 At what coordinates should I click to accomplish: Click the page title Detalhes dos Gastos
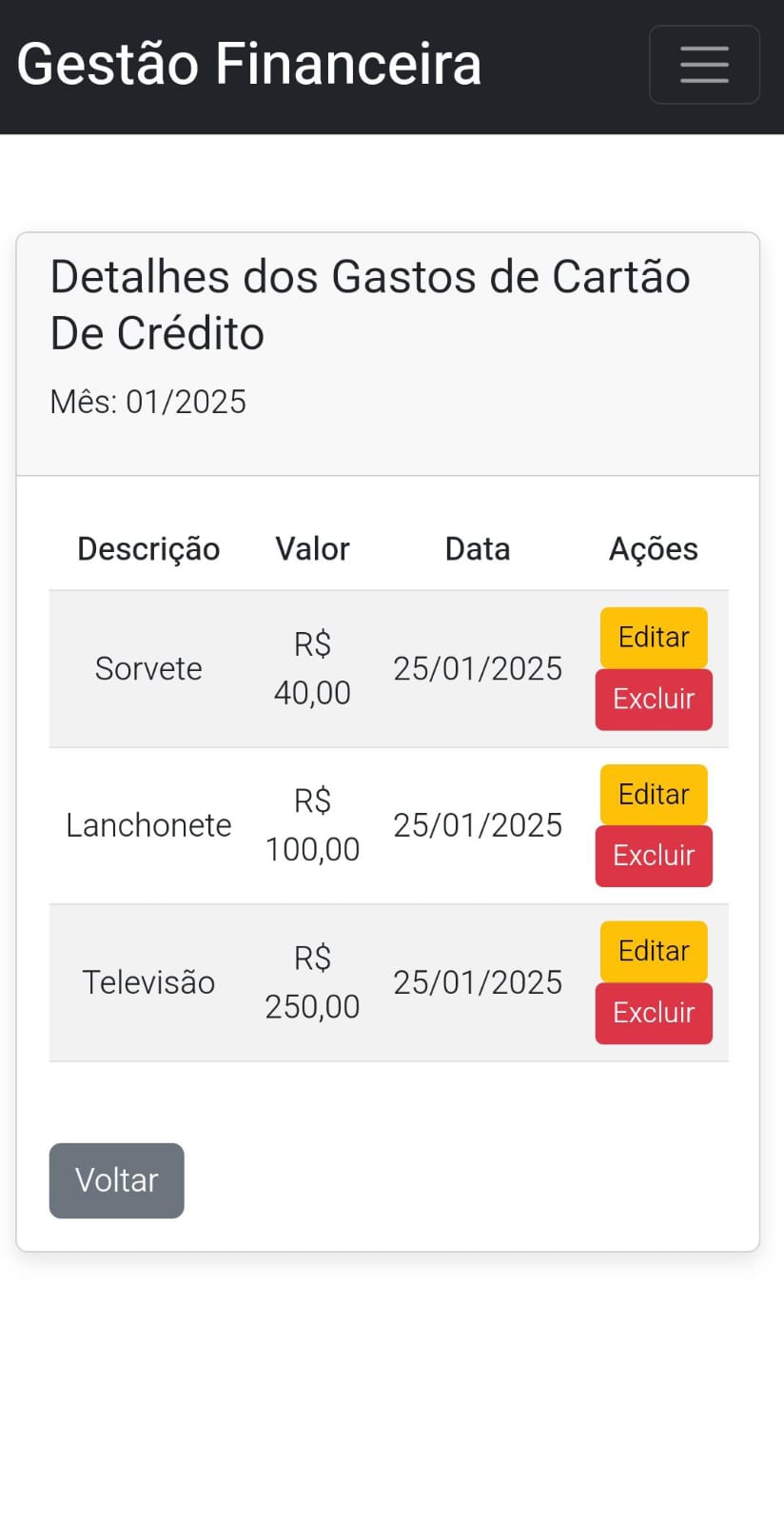[370, 305]
